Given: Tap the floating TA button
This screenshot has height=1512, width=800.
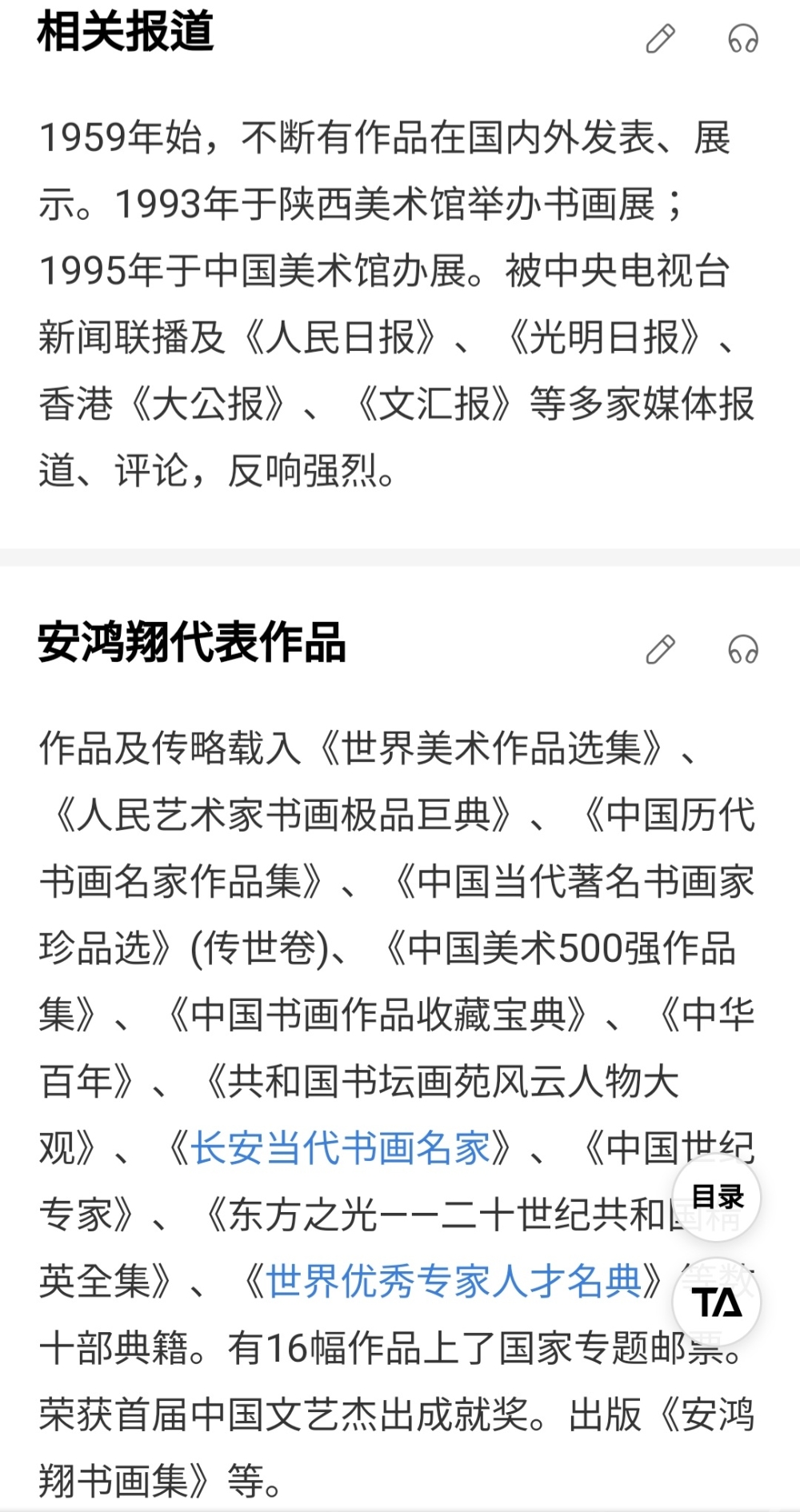Looking at the screenshot, I should 717,1303.
